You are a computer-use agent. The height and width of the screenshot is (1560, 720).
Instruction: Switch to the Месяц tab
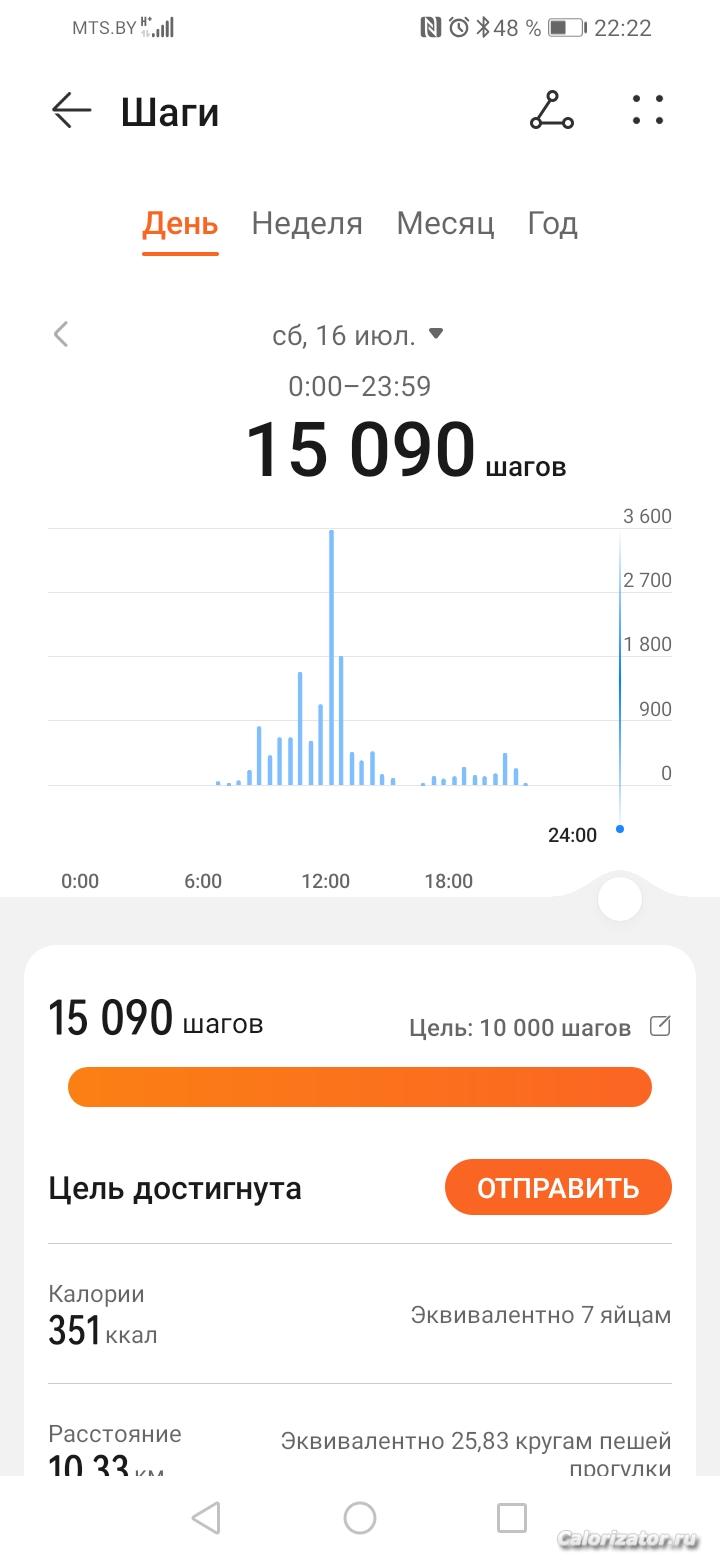point(445,223)
